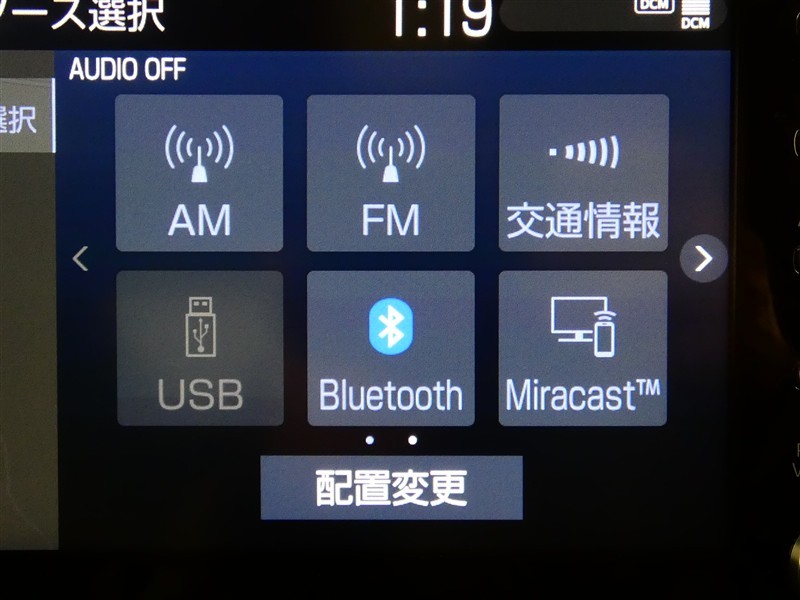Select the FM radio source
This screenshot has width=800, height=600.
click(390, 173)
